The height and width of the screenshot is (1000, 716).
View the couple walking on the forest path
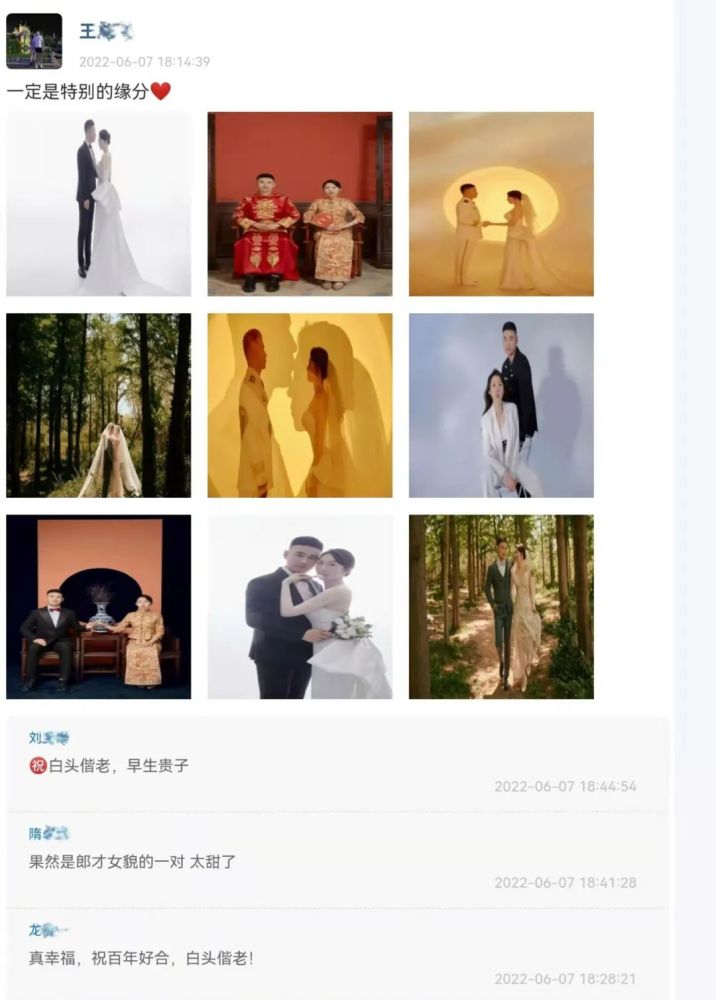(x=500, y=606)
